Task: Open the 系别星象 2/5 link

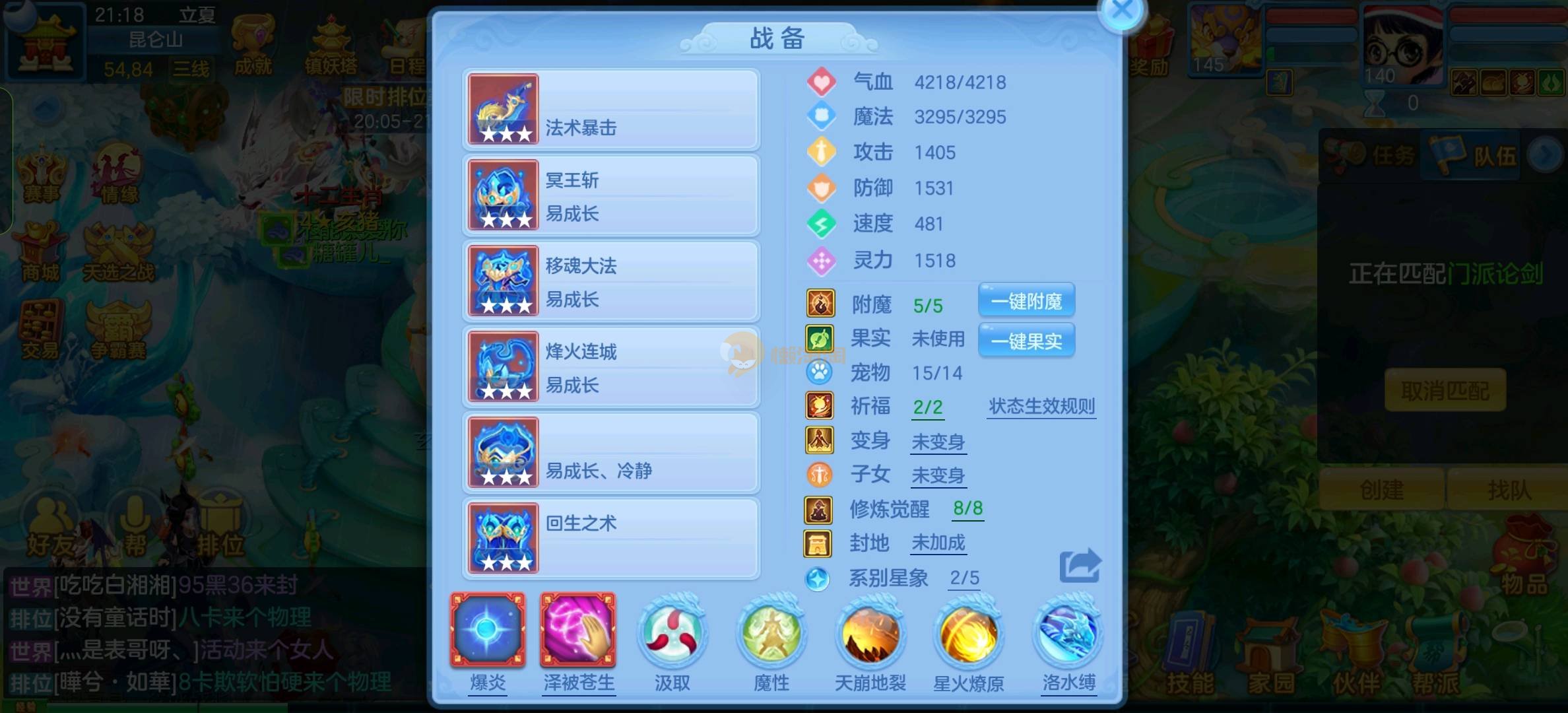Action: click(x=964, y=578)
